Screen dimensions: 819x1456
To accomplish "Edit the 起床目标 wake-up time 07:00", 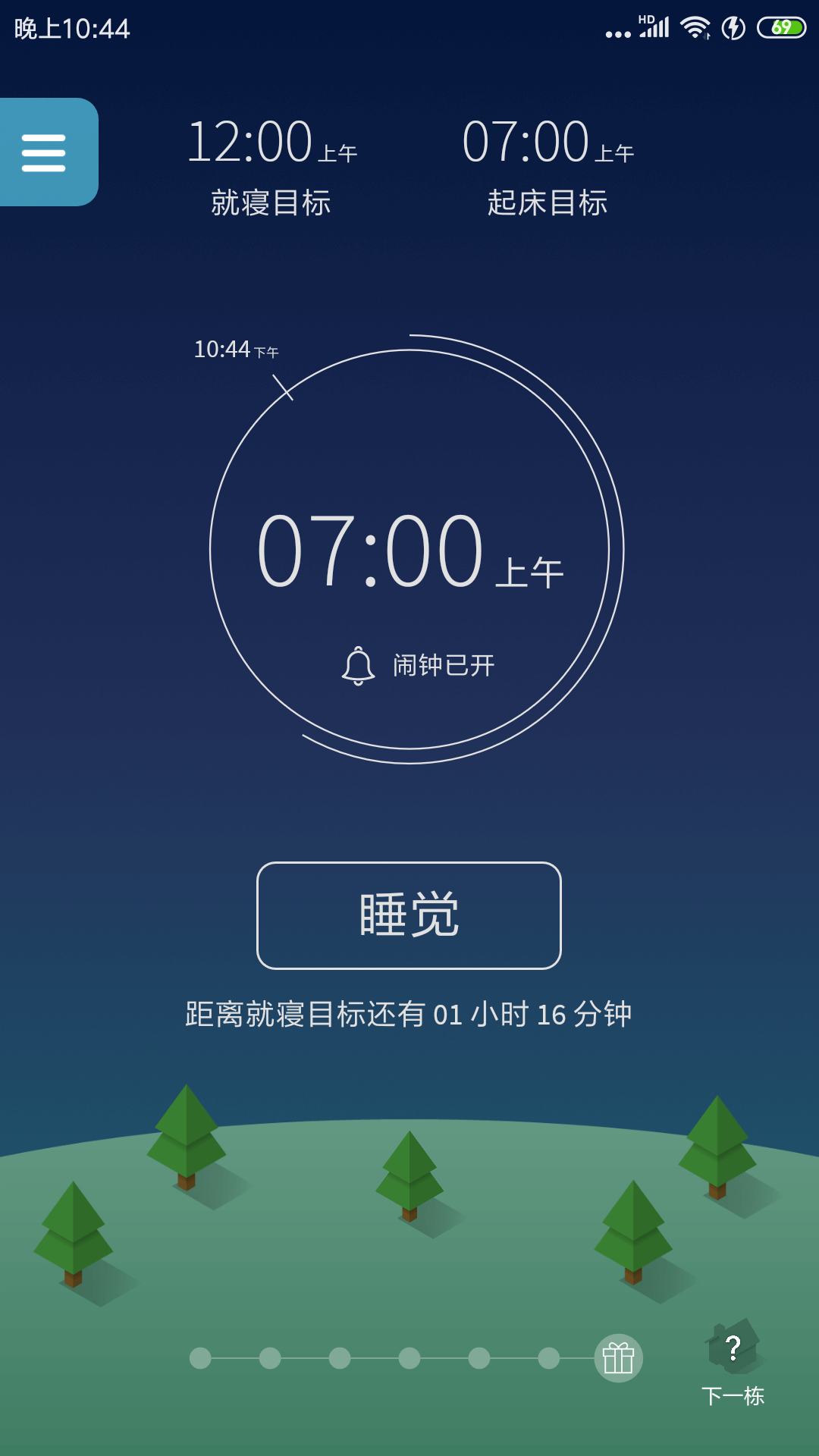I will [548, 166].
